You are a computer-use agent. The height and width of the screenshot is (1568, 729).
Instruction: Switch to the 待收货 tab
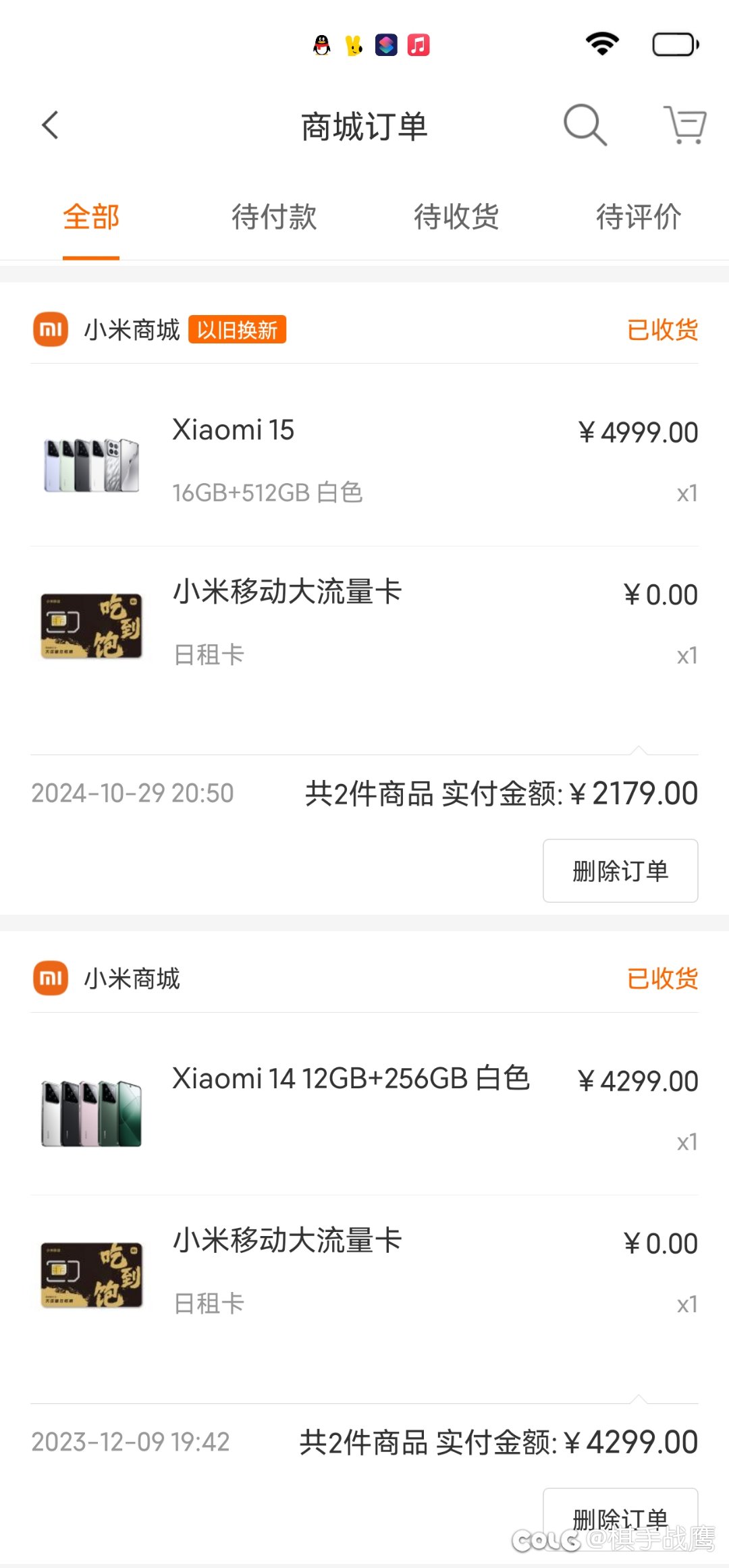pyautogui.click(x=456, y=217)
